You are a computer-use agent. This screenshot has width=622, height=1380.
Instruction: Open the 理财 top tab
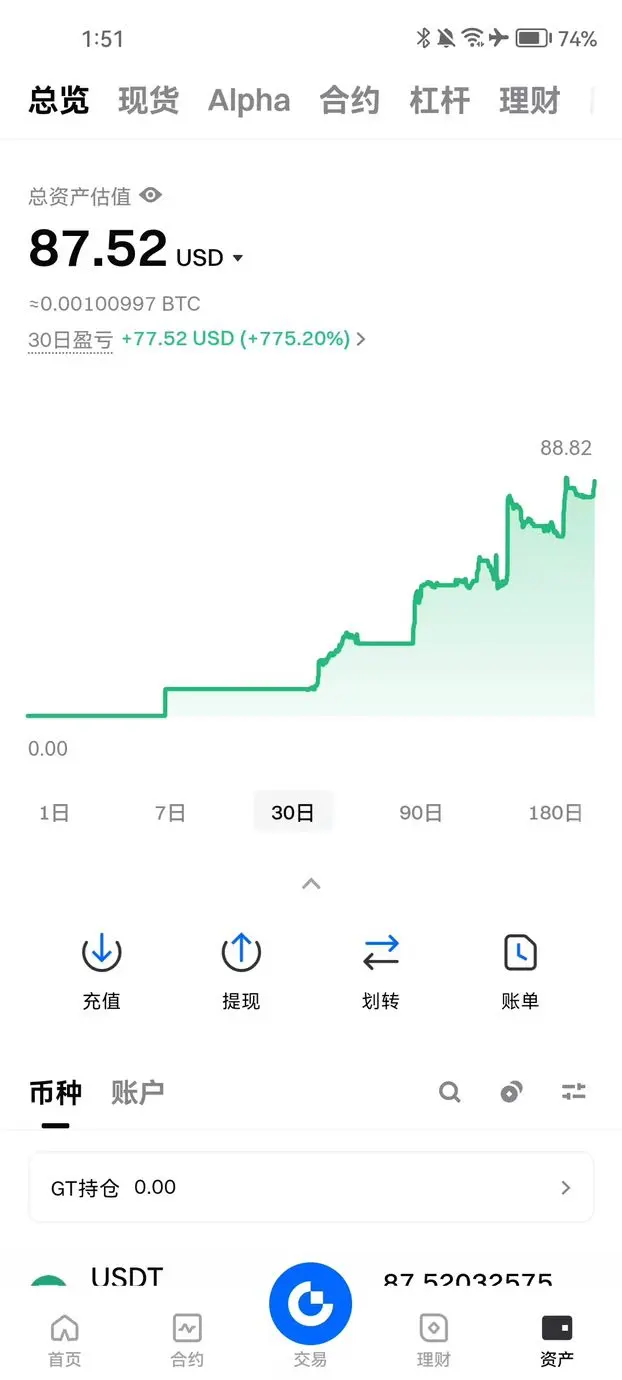coord(529,101)
